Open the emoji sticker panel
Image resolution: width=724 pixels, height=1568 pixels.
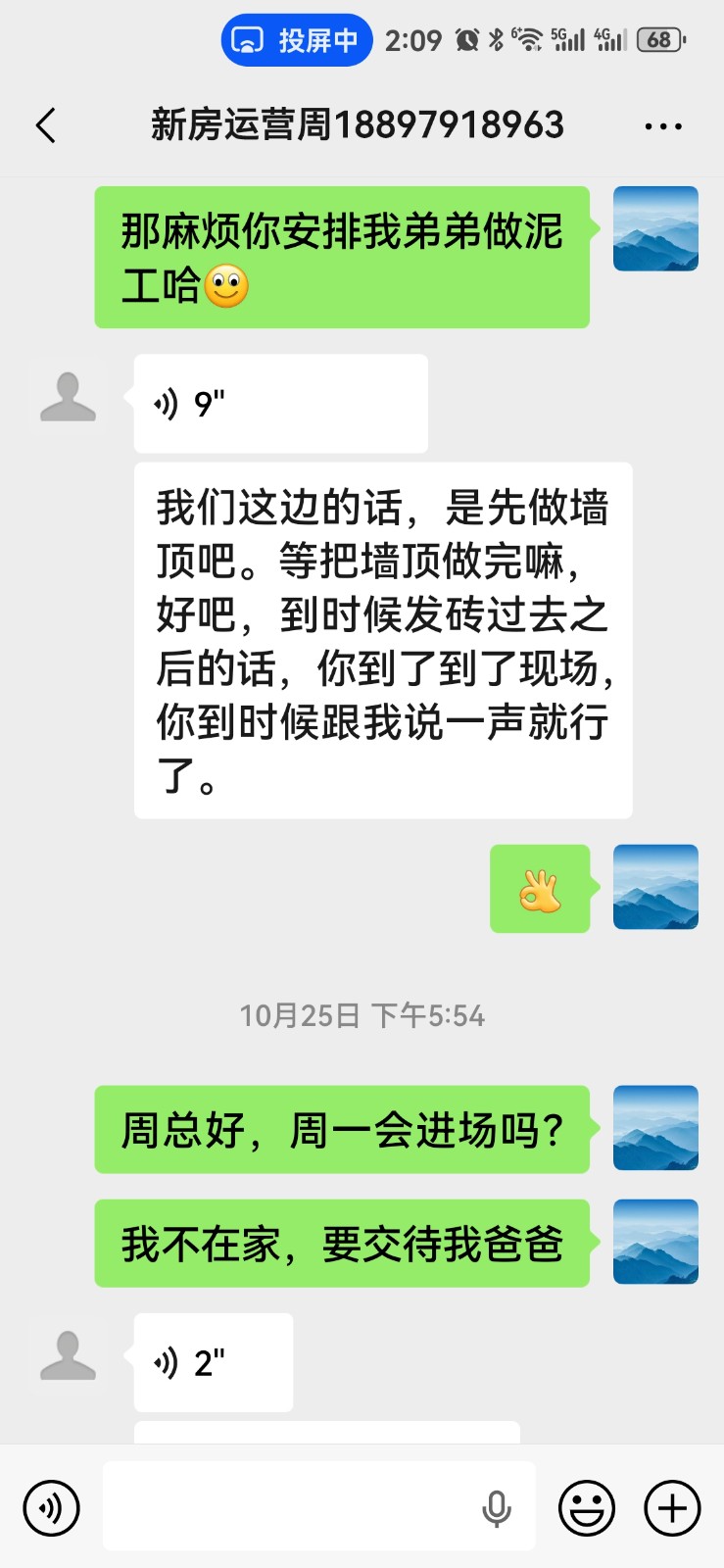(x=586, y=1507)
